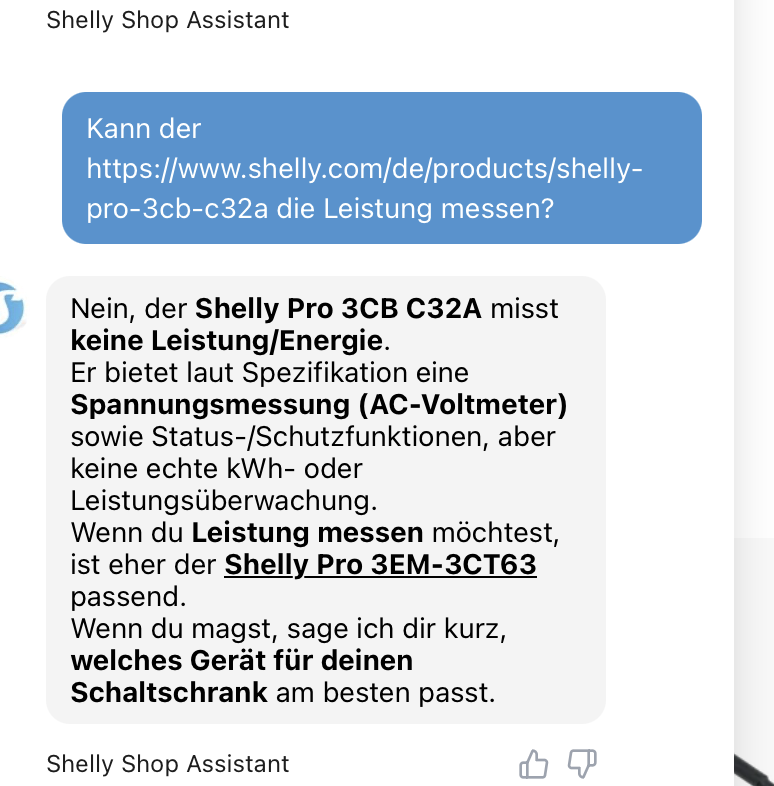
Task: Give the assistant reply a thumbs up
Action: 533,764
